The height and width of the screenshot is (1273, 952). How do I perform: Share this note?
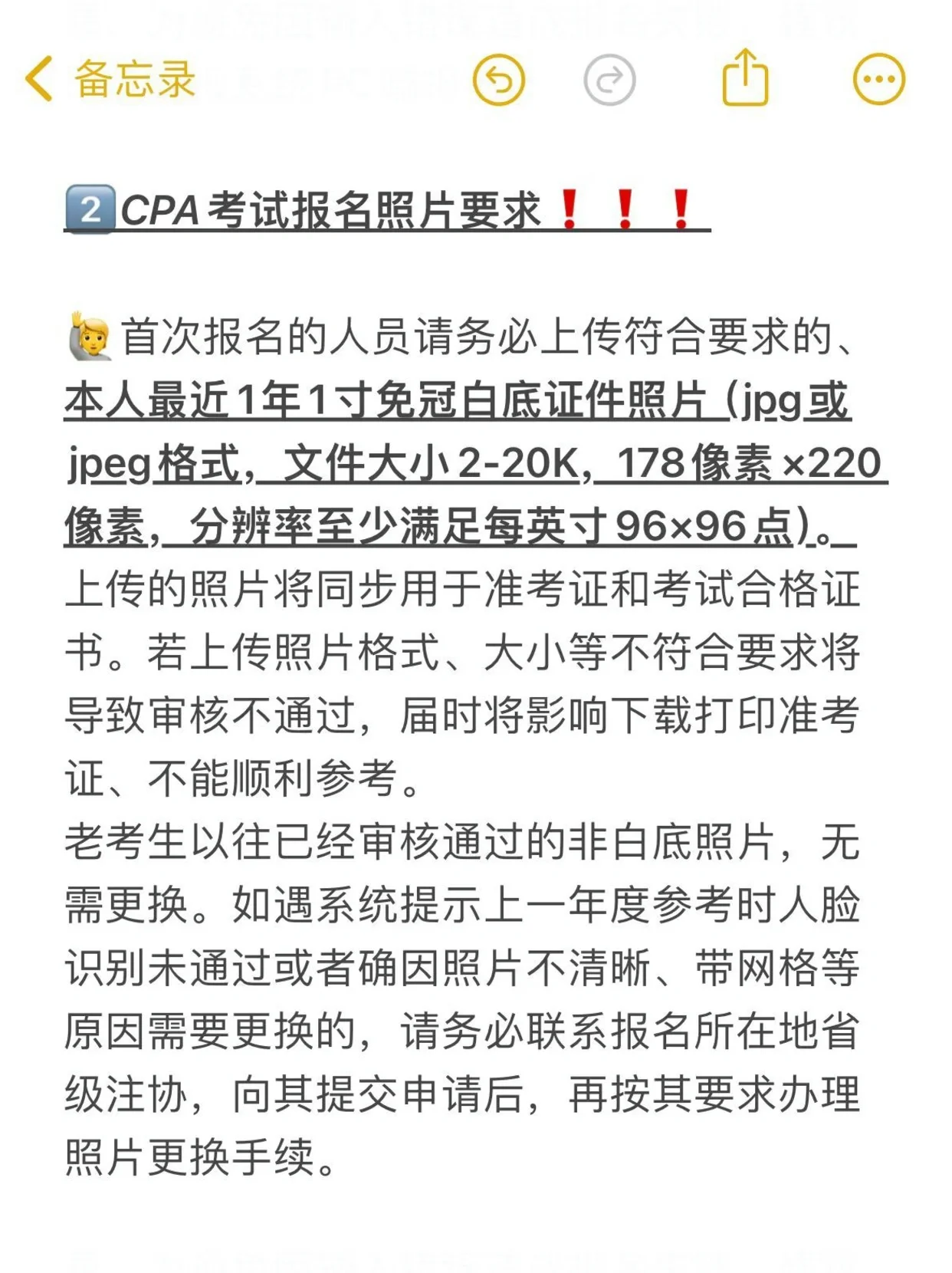click(x=745, y=77)
